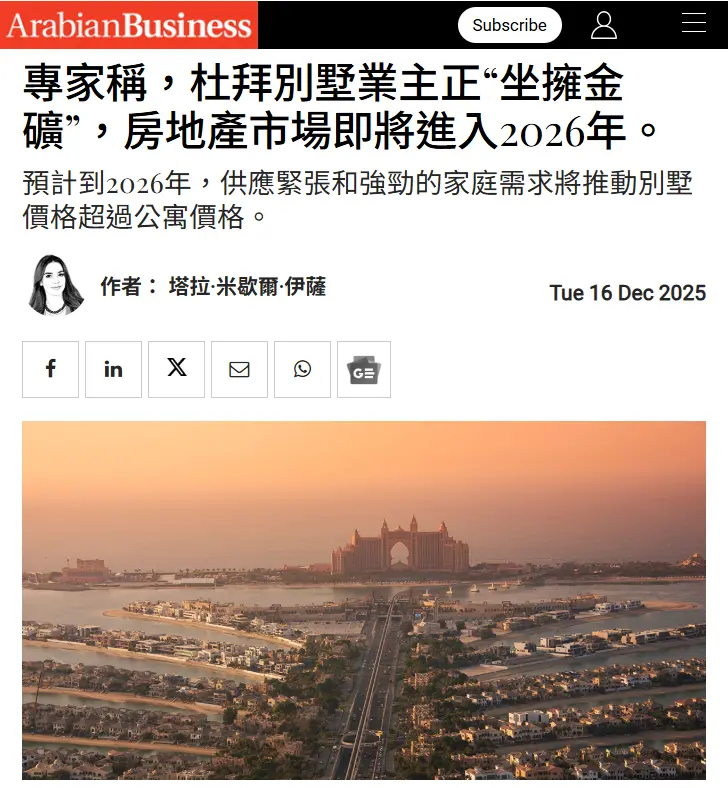Screen dimensions: 728x788
Task: Share article on LinkedIn
Action: (x=113, y=369)
